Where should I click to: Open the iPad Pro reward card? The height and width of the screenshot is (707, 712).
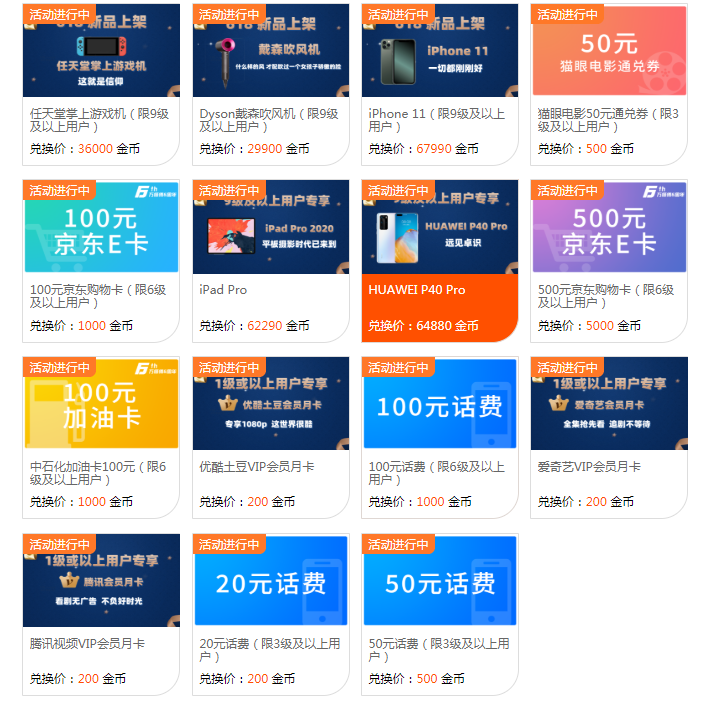tap(271, 260)
